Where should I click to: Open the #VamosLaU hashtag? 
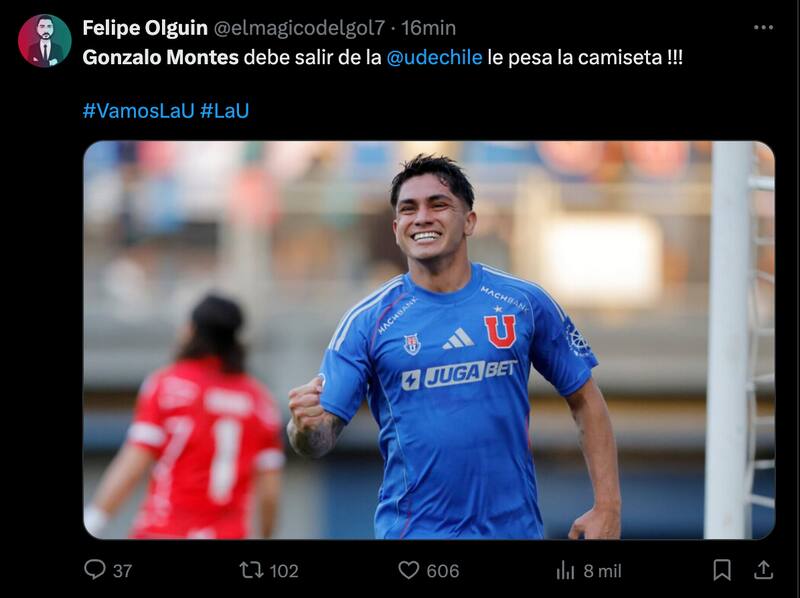coord(138,111)
